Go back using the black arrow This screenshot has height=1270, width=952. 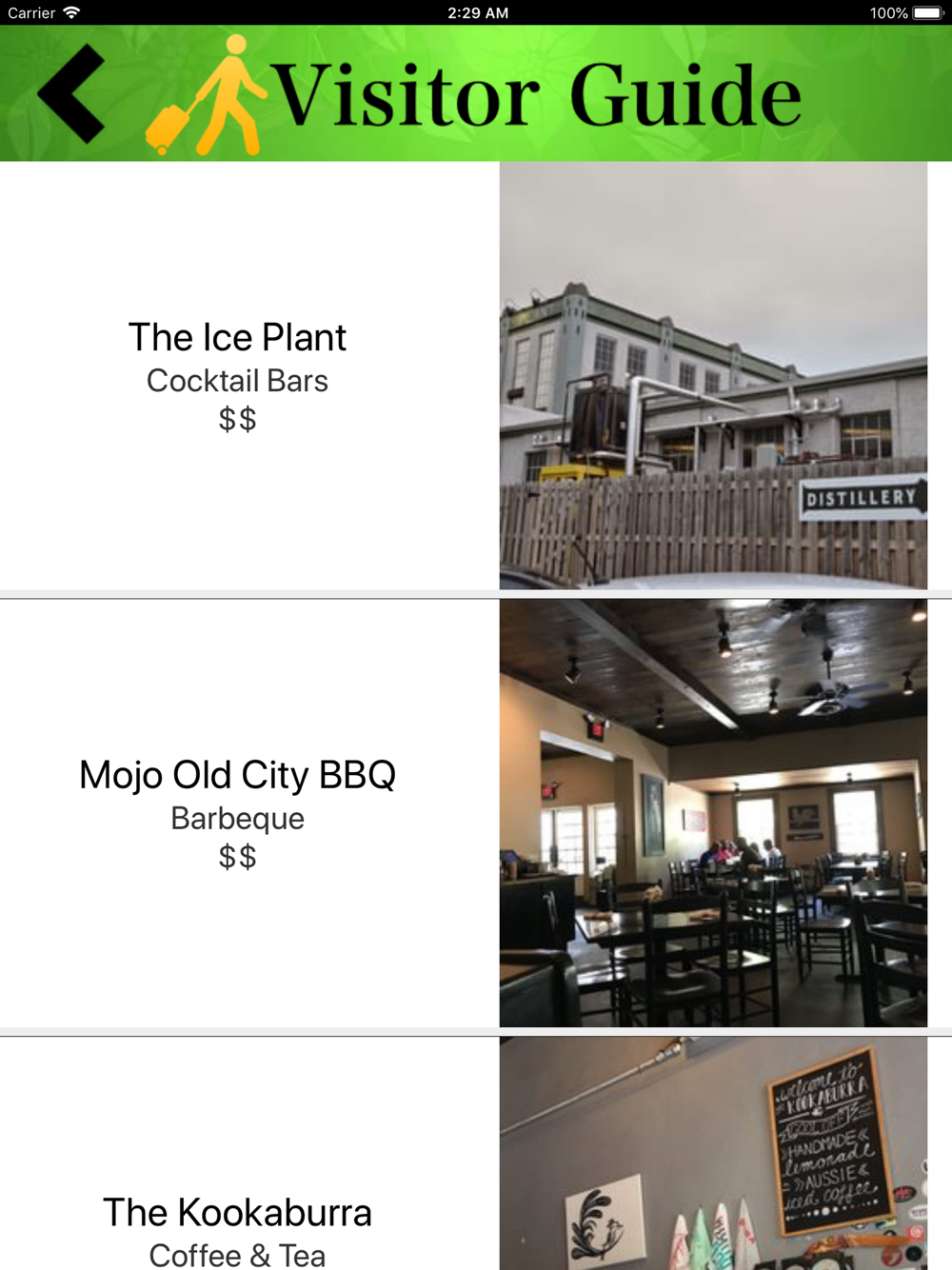pyautogui.click(x=71, y=93)
